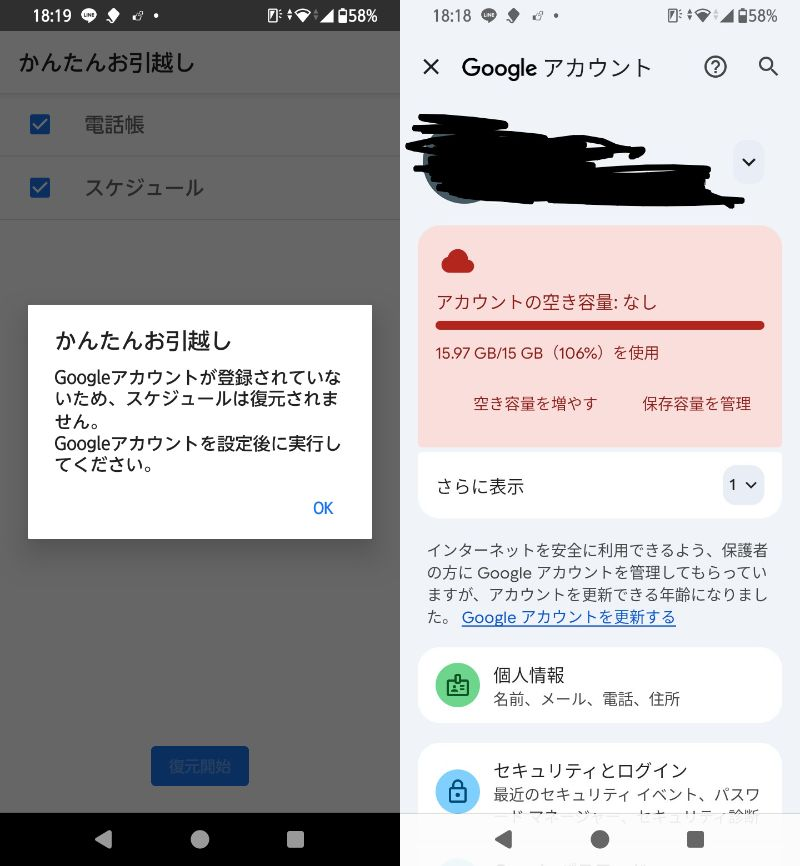Uncheck the 電話帳 checkbox

tap(38, 124)
